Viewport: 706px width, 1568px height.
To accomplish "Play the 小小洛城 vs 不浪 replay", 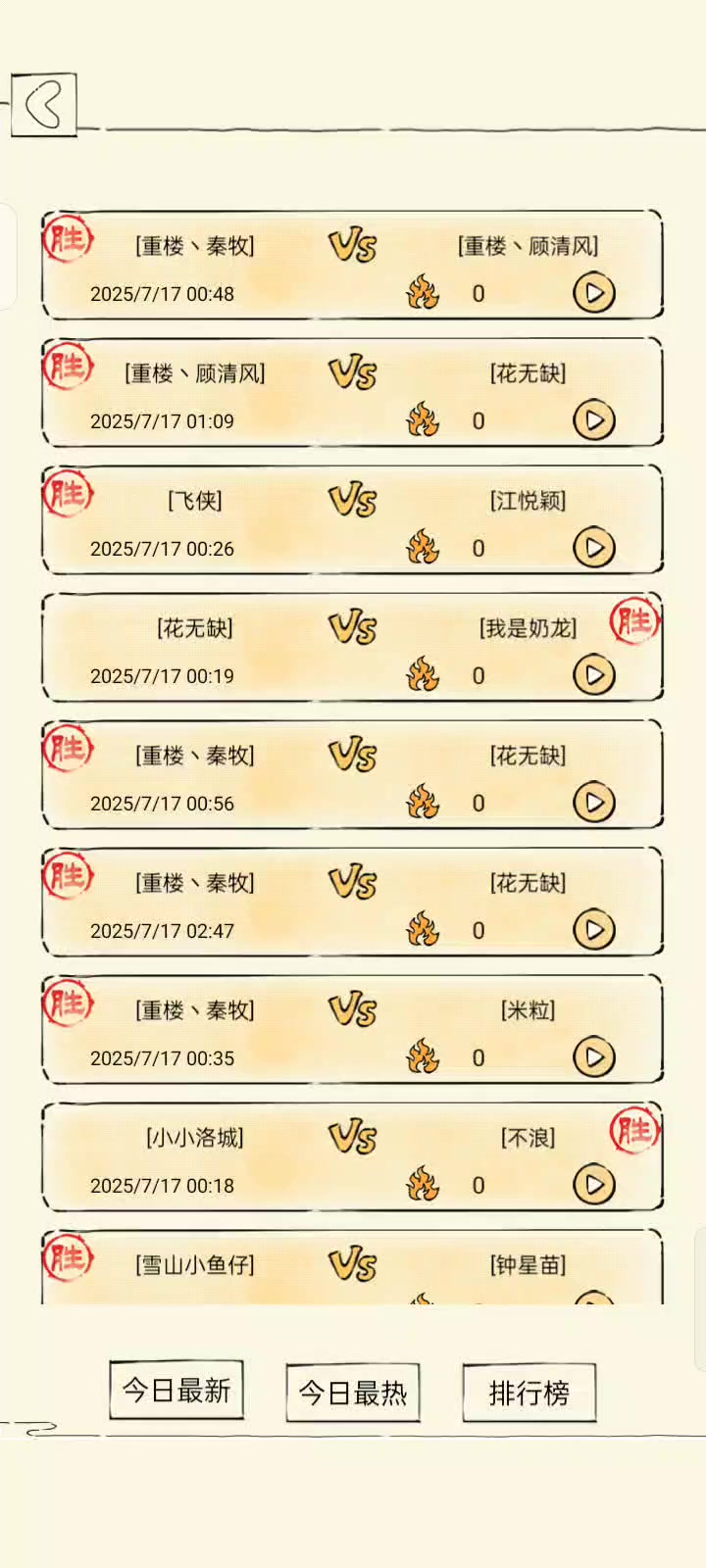I will (594, 1185).
